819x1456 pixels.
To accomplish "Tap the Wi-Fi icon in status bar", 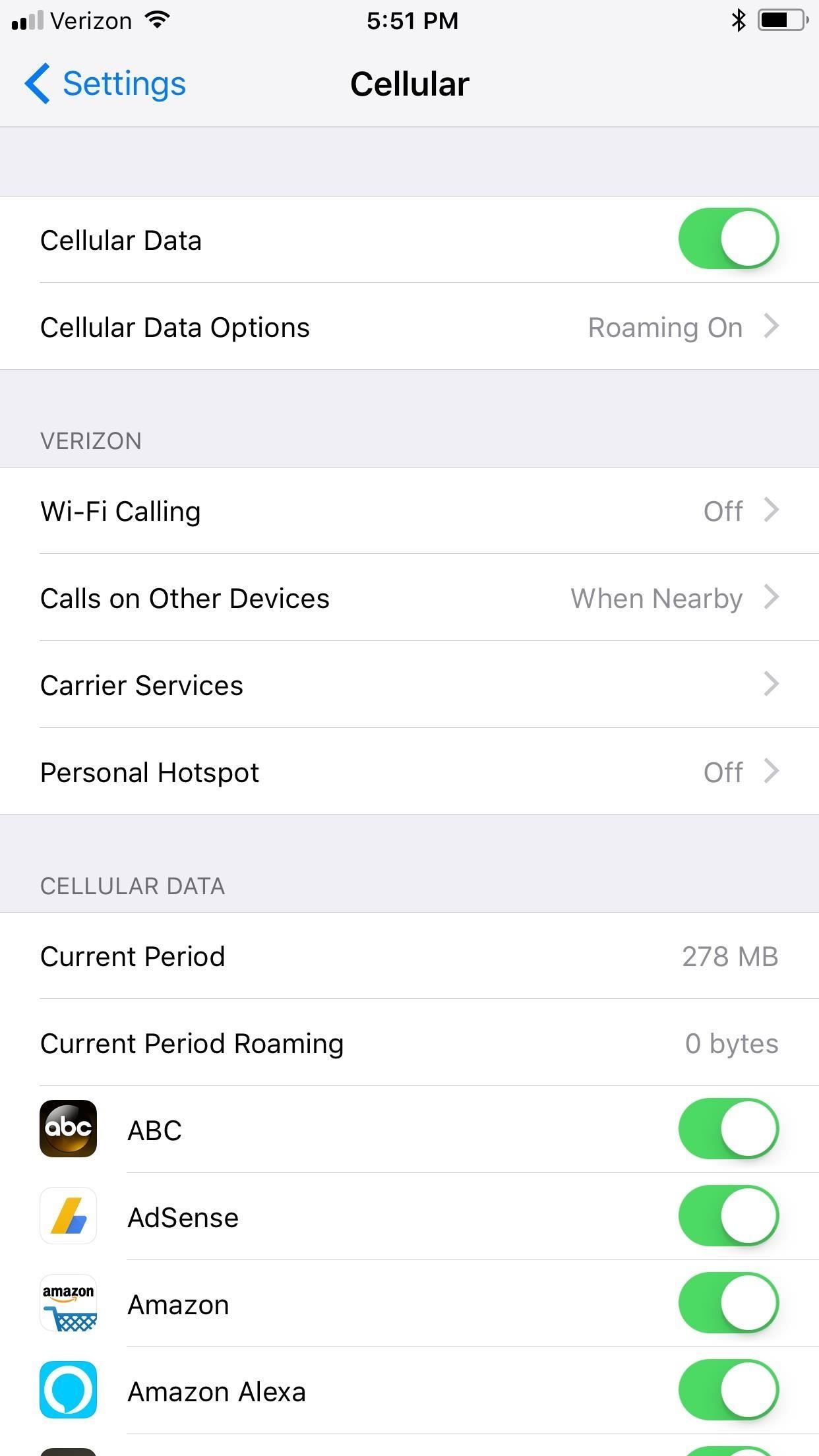I will [158, 20].
